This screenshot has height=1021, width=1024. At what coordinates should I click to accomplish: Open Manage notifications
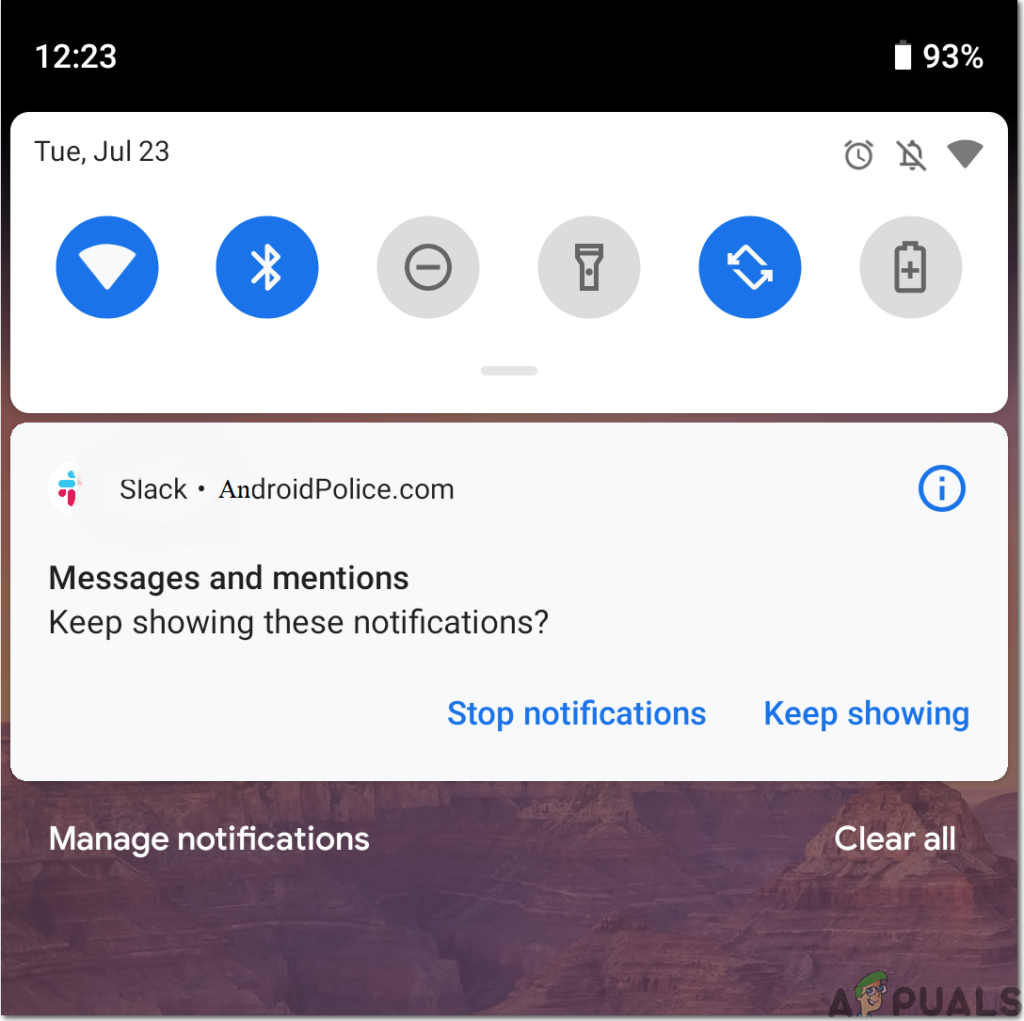(209, 838)
